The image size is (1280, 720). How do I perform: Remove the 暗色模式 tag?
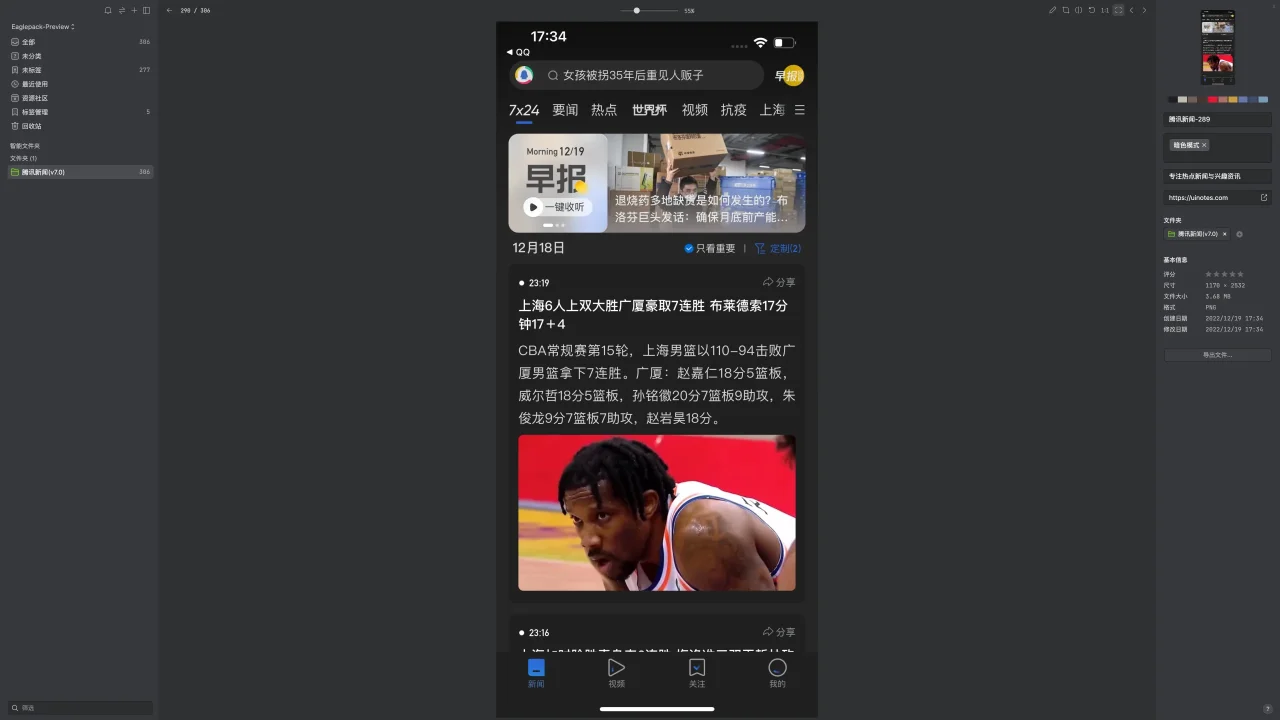[1204, 145]
